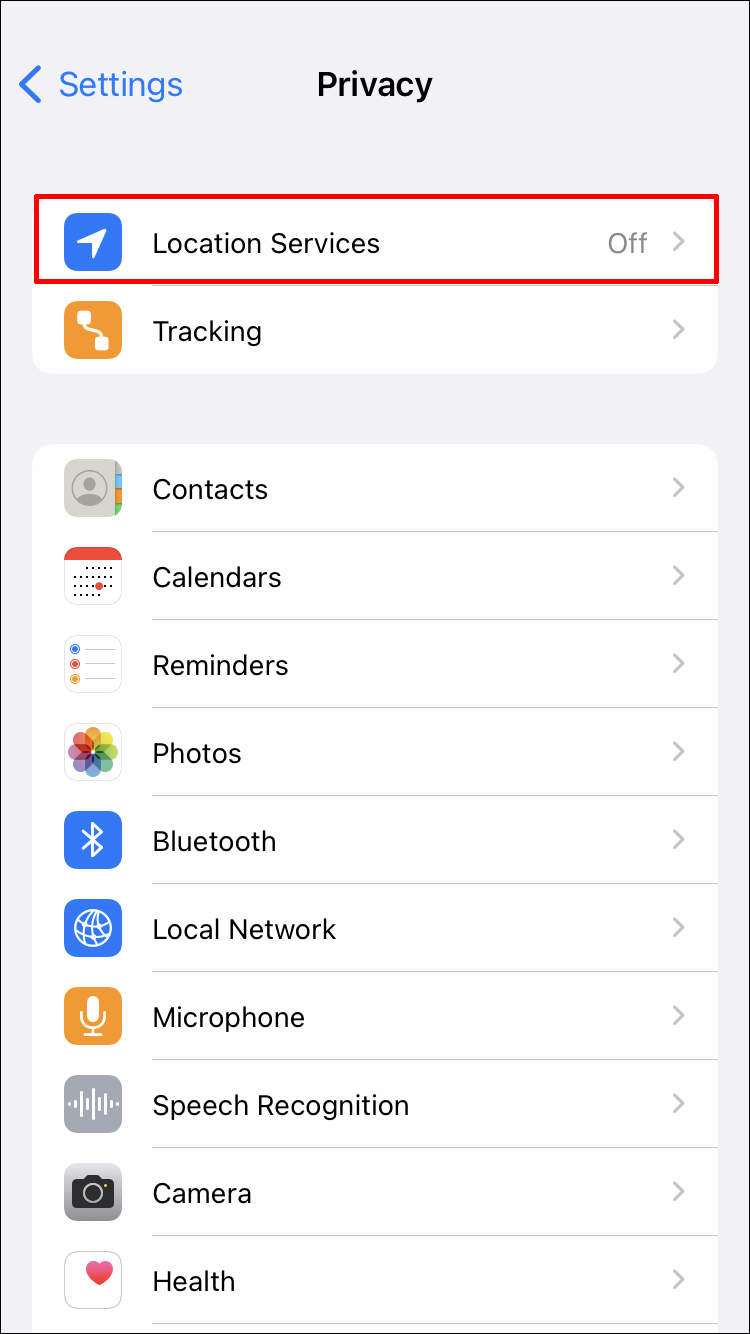Open Local Network settings

(375, 929)
